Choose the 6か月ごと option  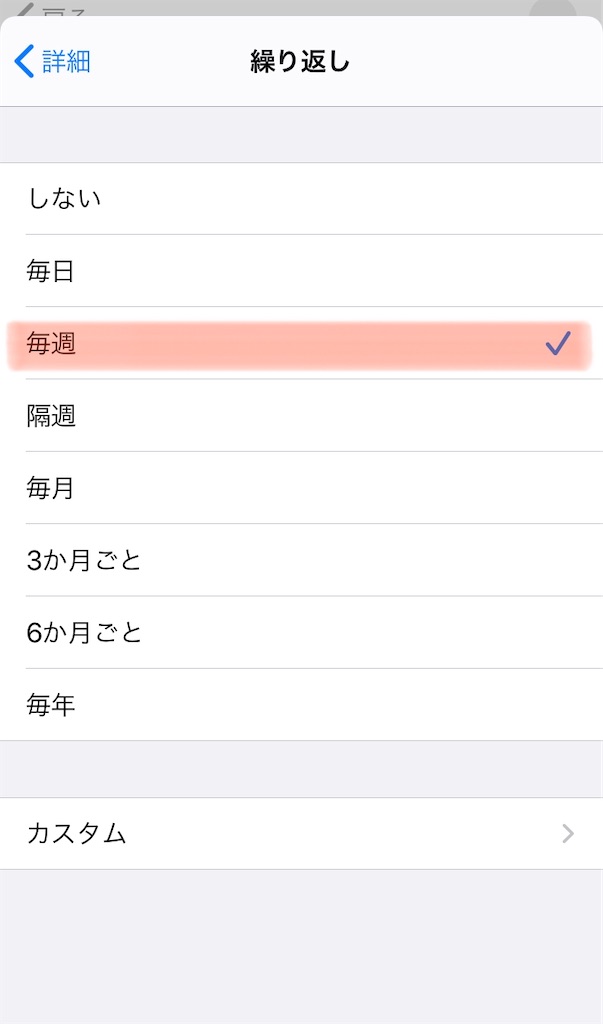tap(300, 633)
